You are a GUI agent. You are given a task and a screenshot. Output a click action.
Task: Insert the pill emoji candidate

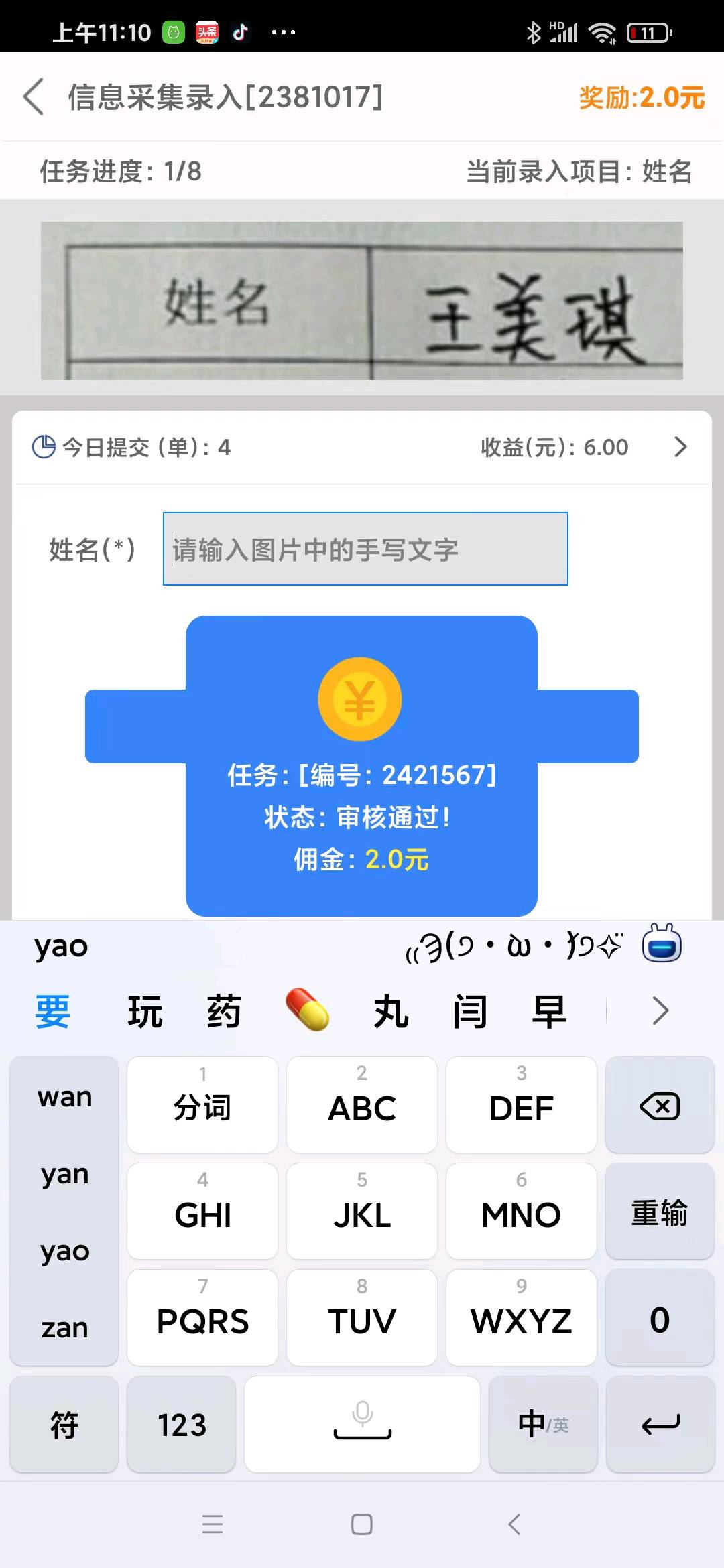pyautogui.click(x=307, y=1010)
